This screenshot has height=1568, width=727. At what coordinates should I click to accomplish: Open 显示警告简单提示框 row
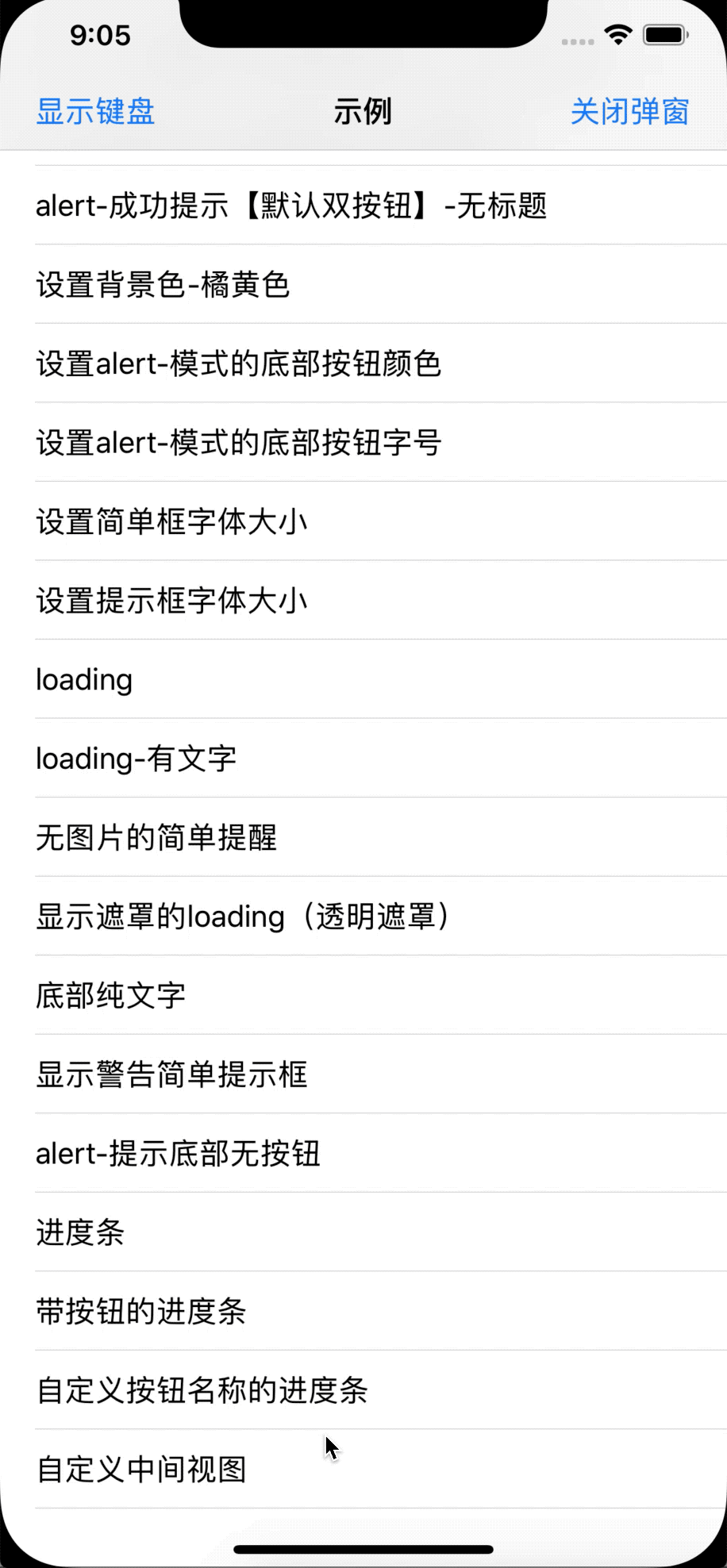pos(171,1074)
